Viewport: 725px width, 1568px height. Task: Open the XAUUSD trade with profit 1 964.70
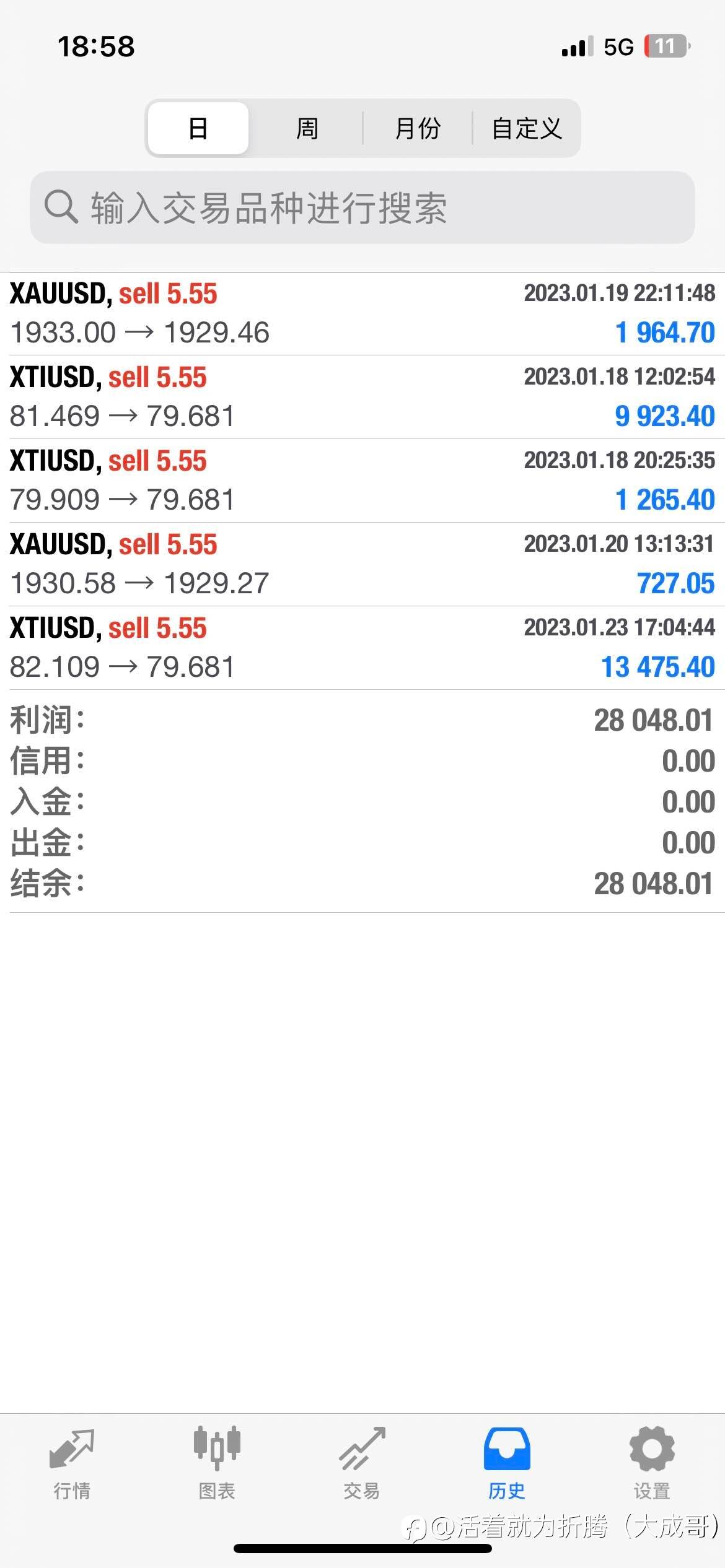point(362,314)
